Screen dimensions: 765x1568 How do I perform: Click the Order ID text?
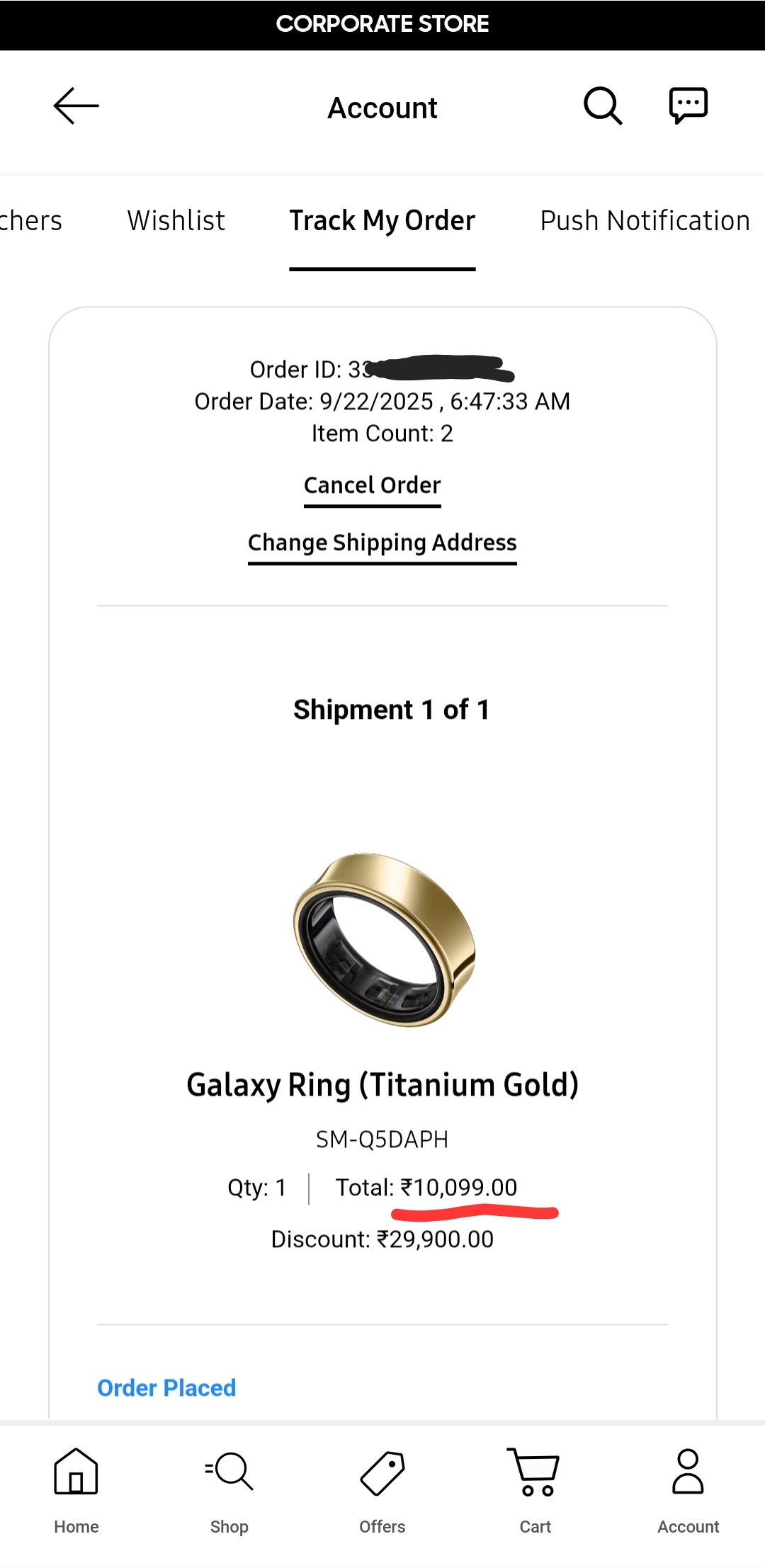(x=382, y=369)
